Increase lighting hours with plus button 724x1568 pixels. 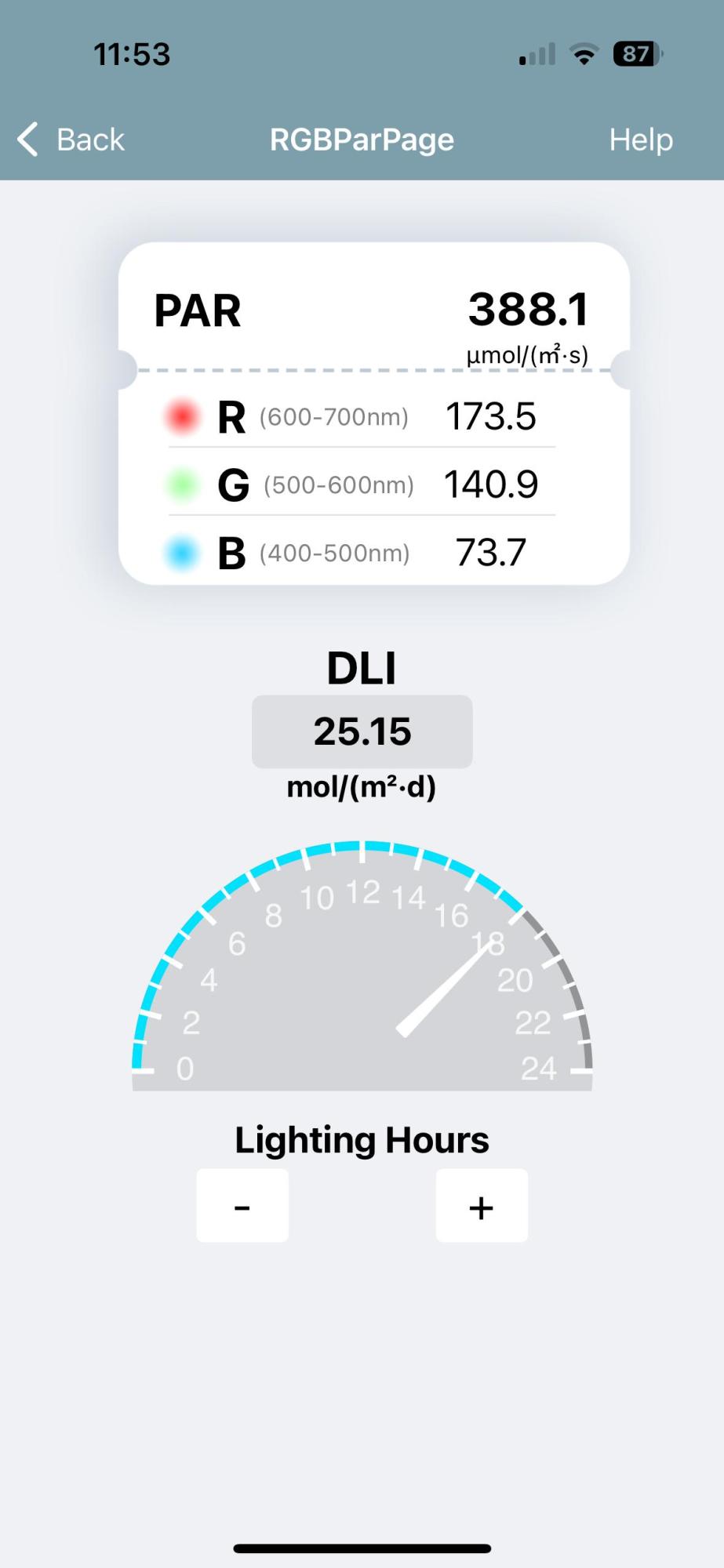(x=482, y=1205)
